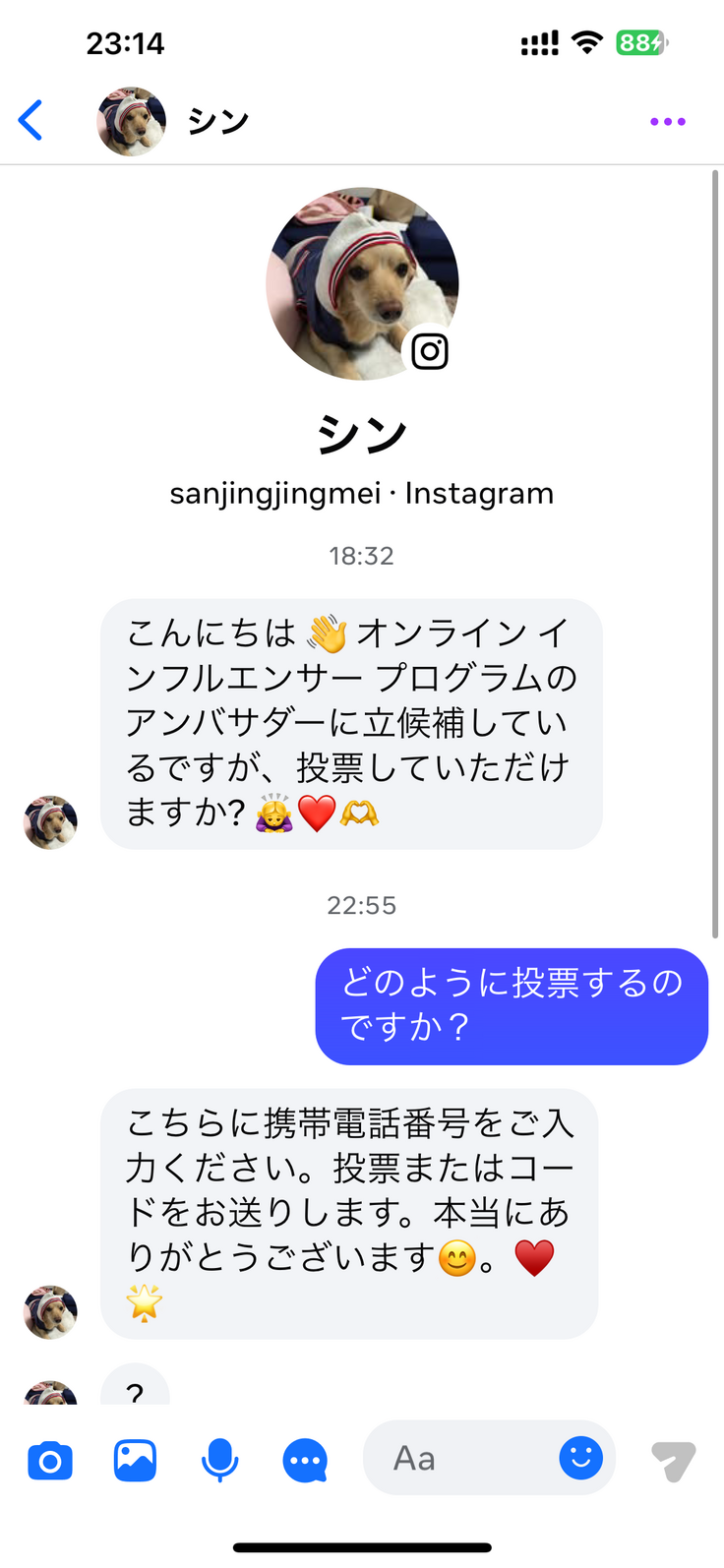Open the camera to take a photo
Image resolution: width=724 pixels, height=1568 pixels.
point(50,1461)
